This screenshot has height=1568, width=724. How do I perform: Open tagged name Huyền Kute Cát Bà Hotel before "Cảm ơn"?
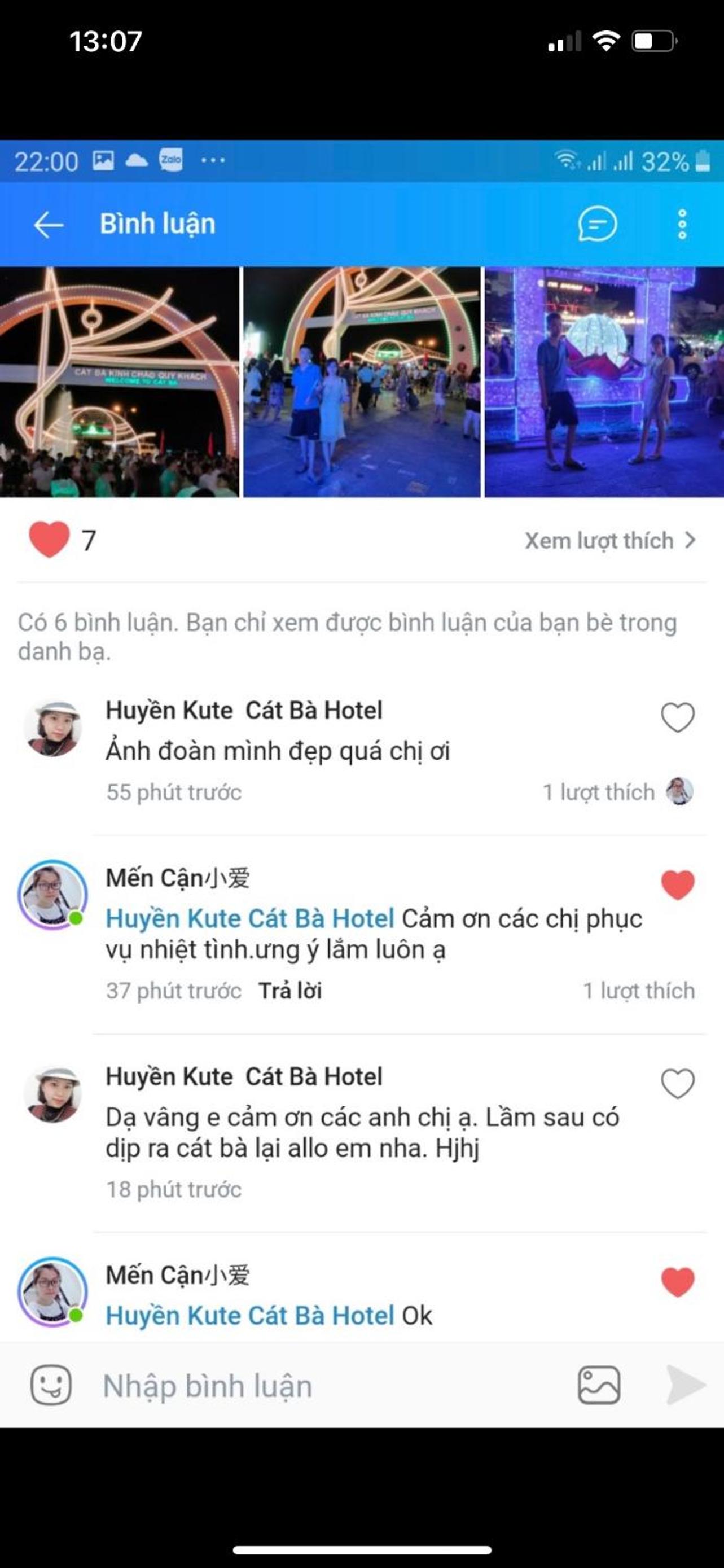click(250, 918)
